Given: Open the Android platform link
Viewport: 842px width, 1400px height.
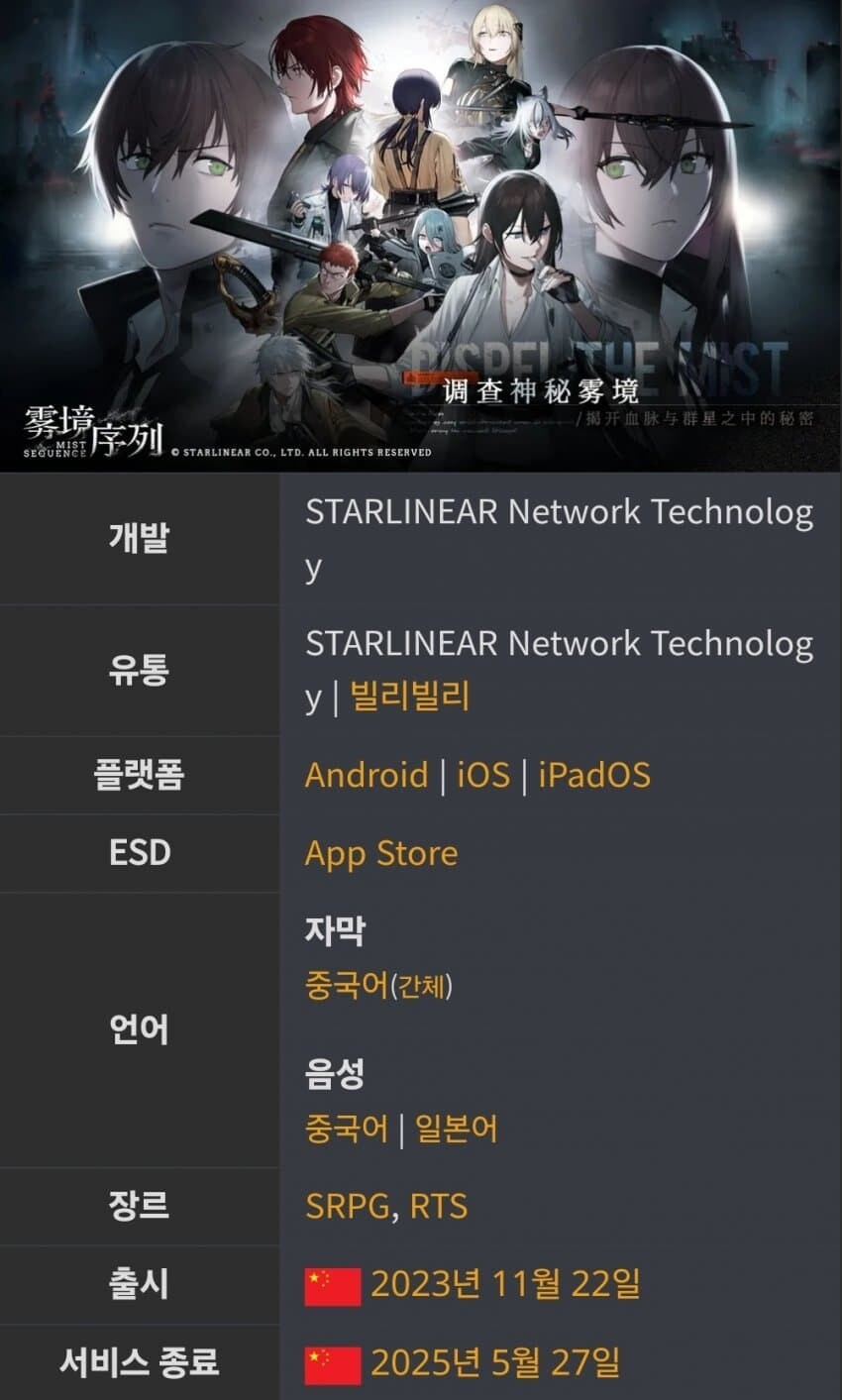Looking at the screenshot, I should point(367,775).
